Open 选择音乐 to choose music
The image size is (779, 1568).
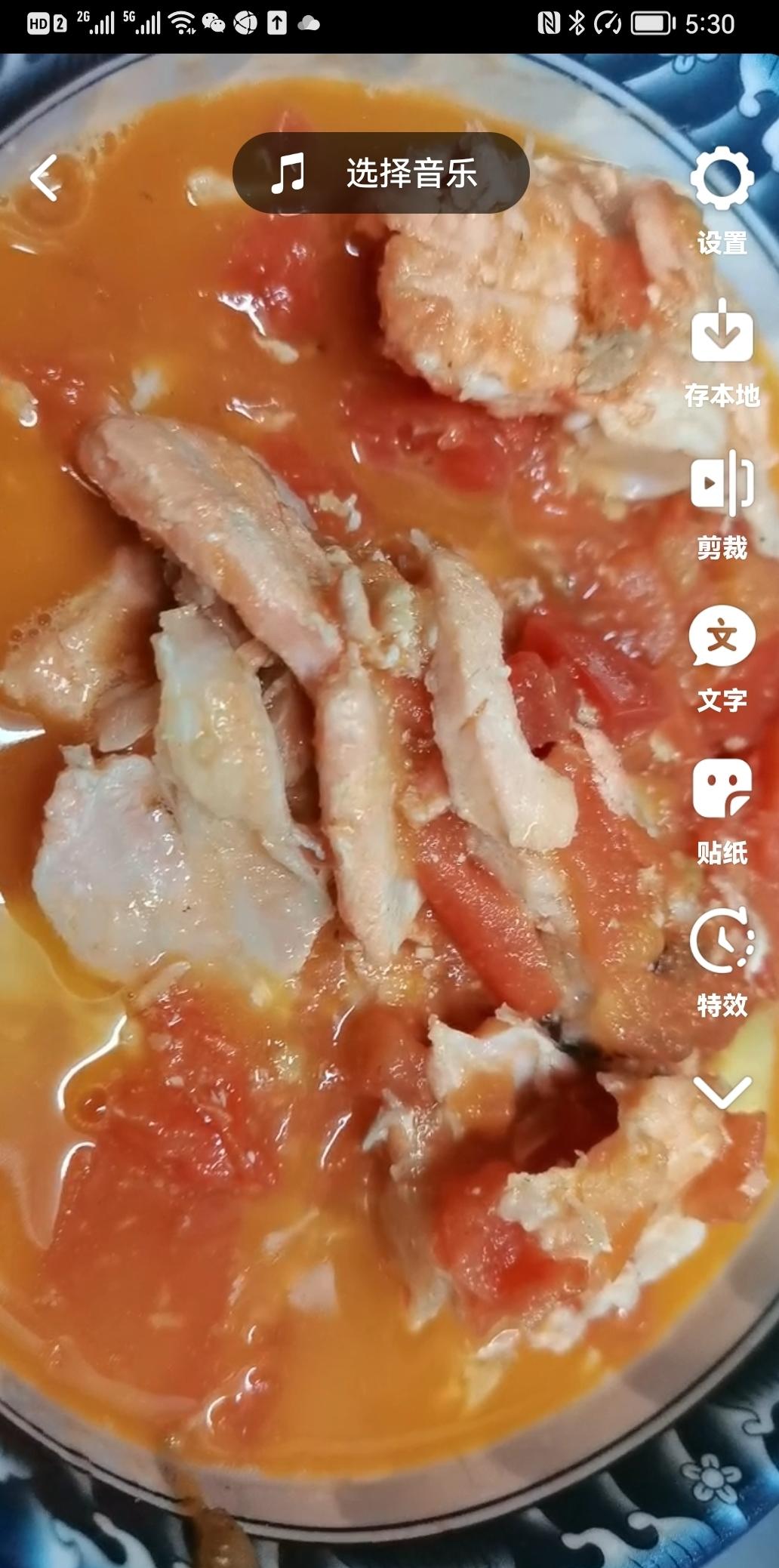coord(380,173)
